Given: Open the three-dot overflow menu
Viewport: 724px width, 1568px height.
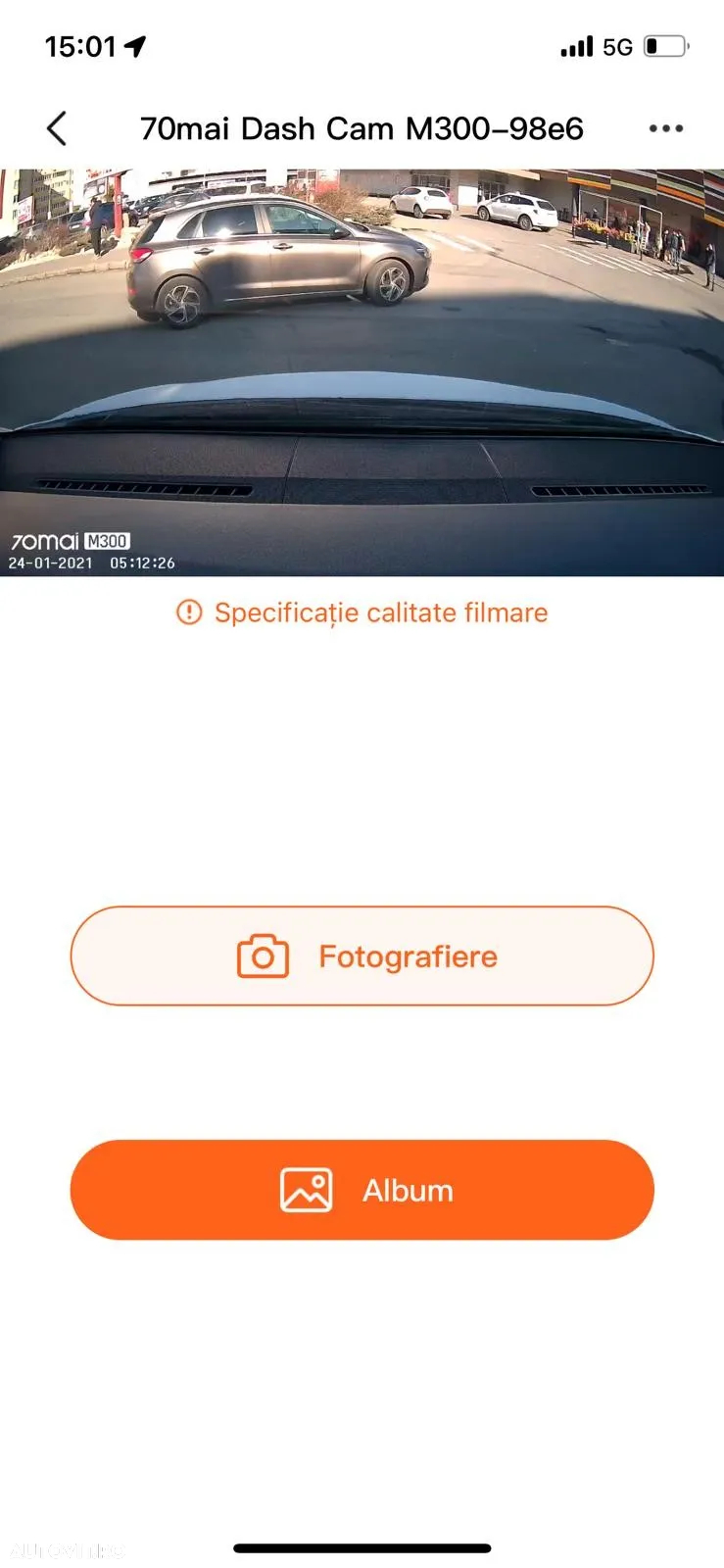Looking at the screenshot, I should pos(665,128).
